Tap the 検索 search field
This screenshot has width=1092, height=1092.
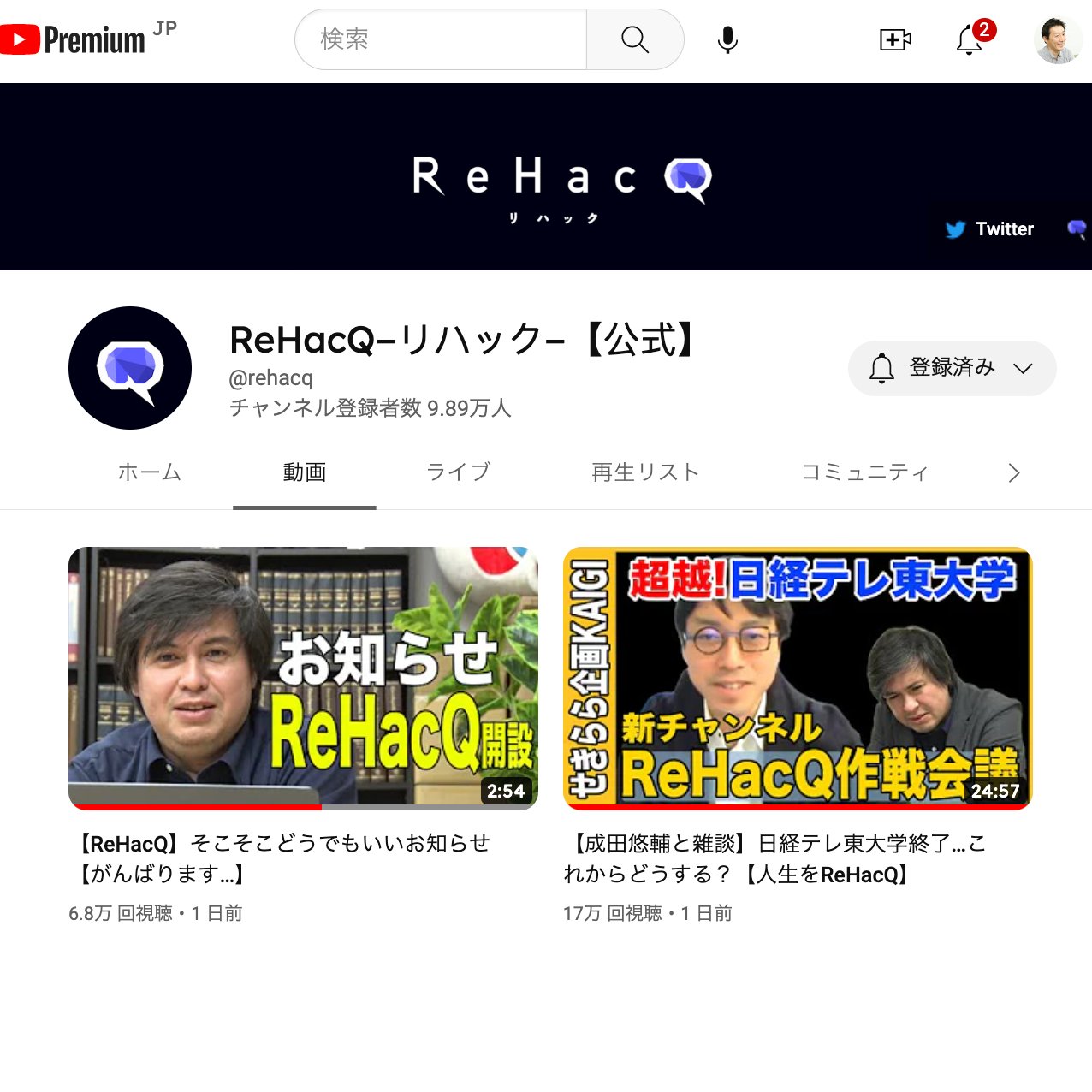pos(441,39)
